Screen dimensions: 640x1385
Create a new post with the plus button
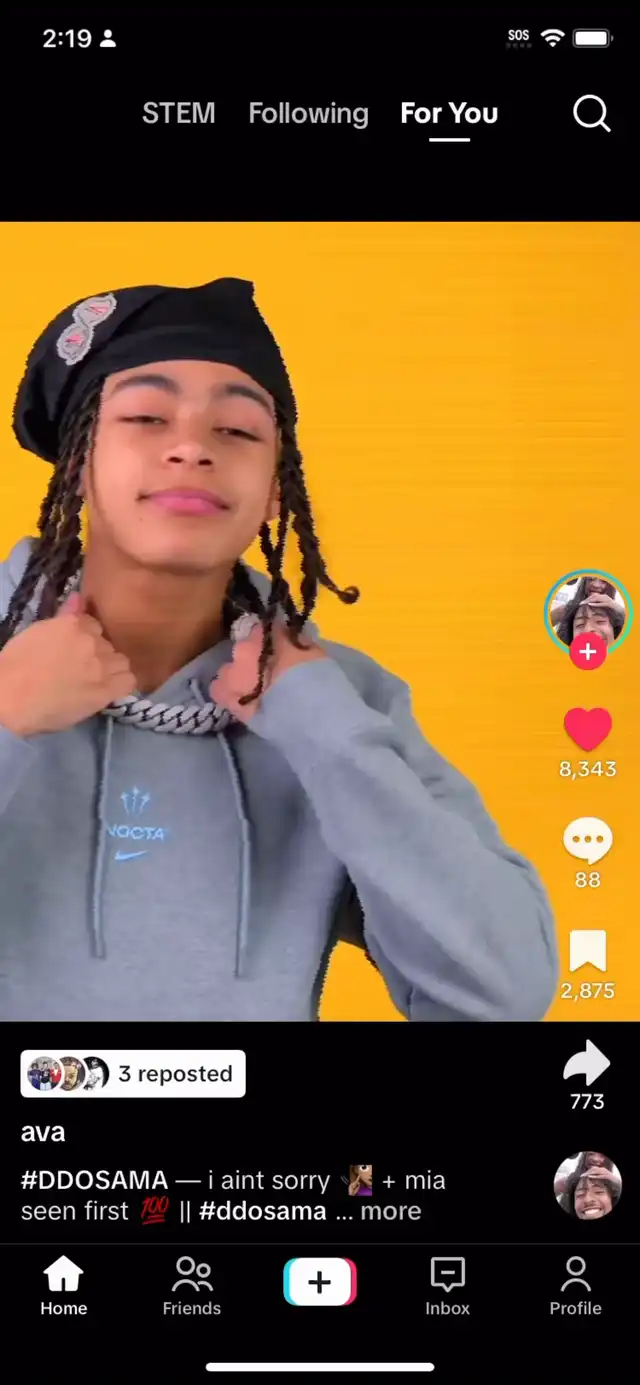(320, 1283)
